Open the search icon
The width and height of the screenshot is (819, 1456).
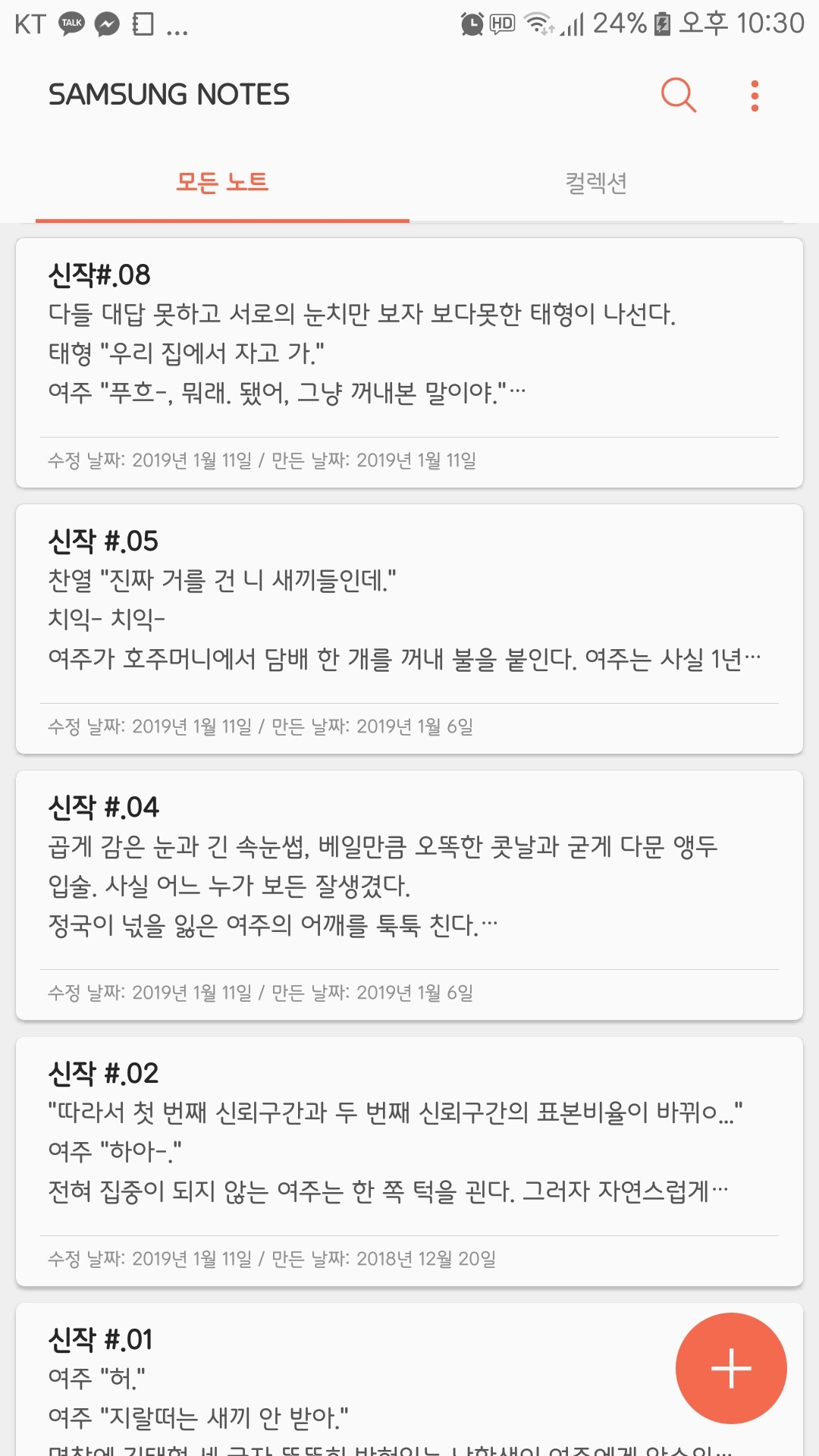click(x=678, y=96)
